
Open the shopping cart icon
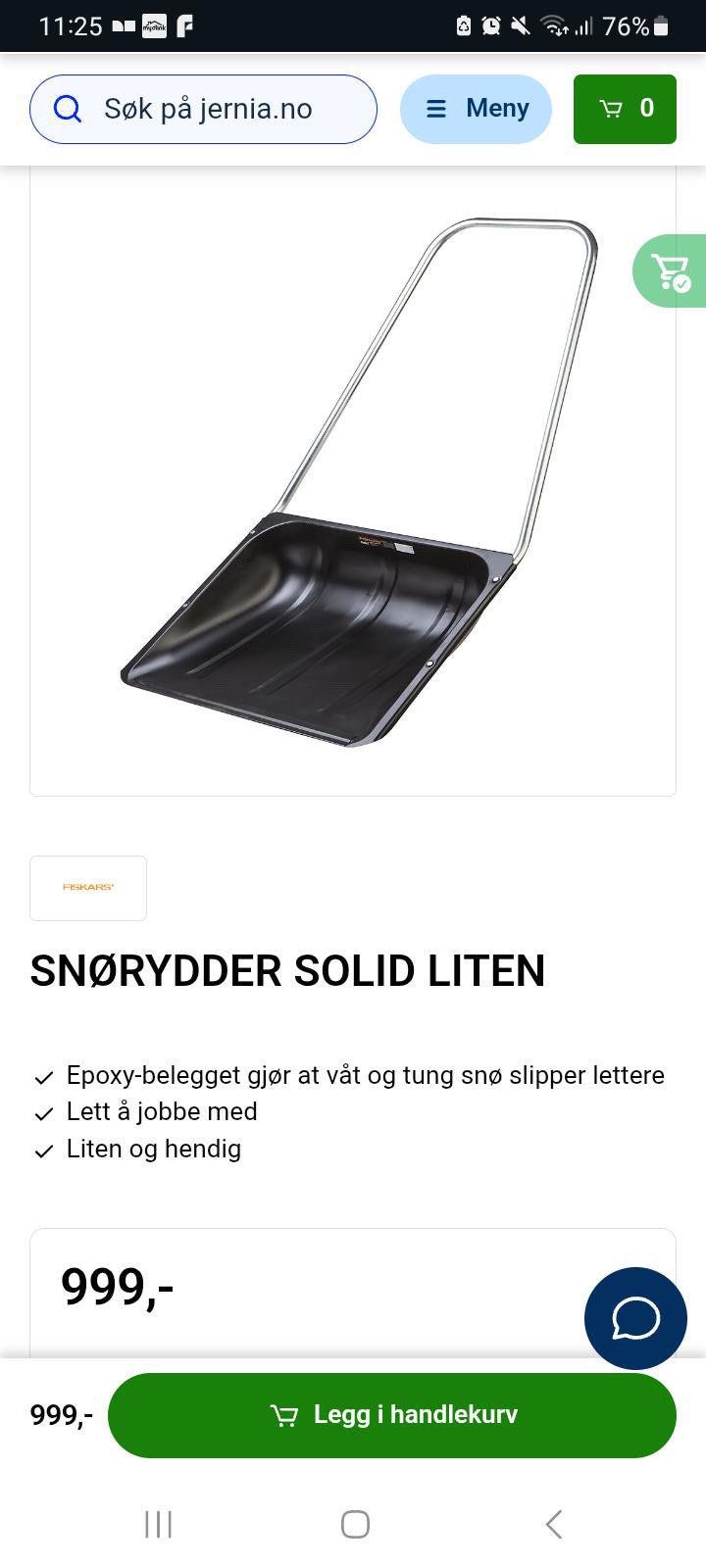point(610,109)
